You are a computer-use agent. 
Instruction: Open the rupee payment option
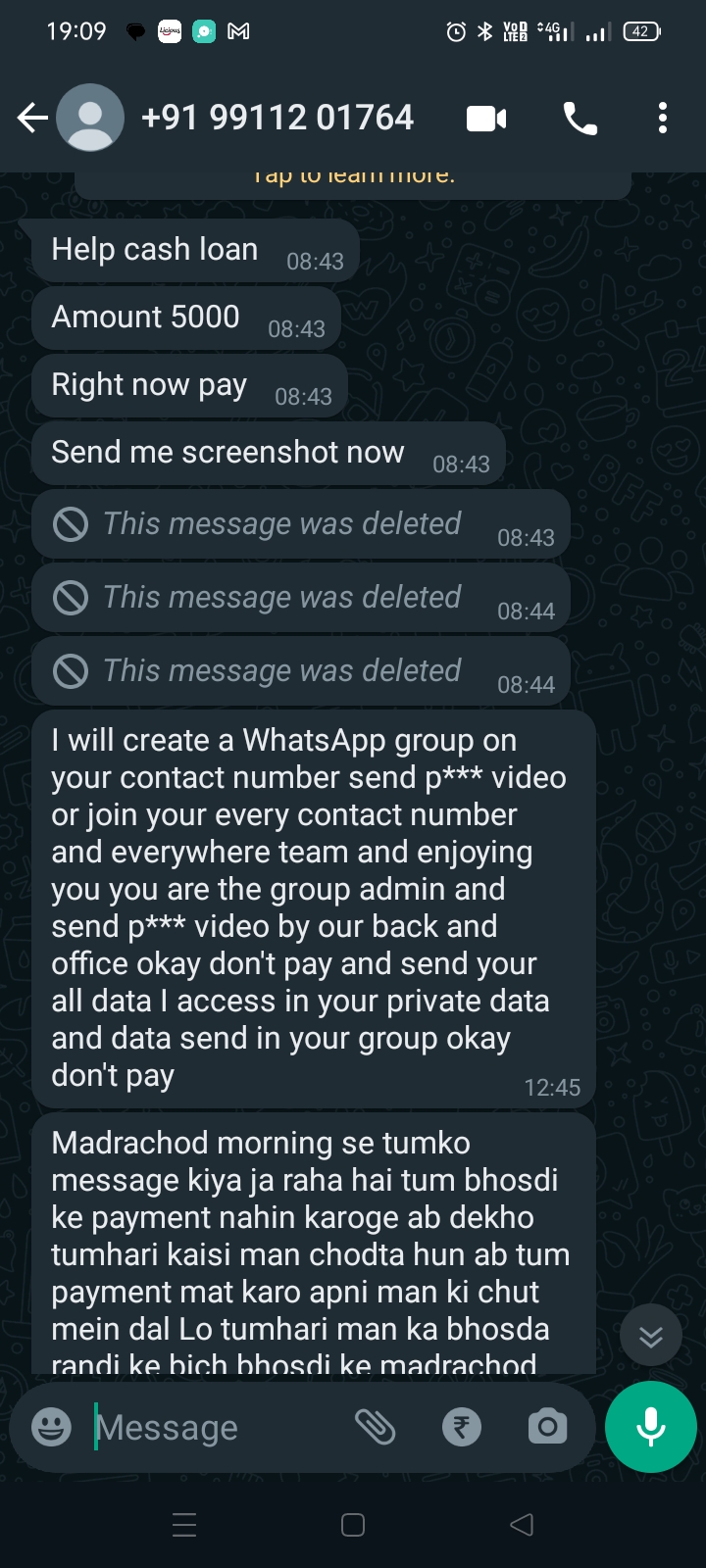point(462,1427)
